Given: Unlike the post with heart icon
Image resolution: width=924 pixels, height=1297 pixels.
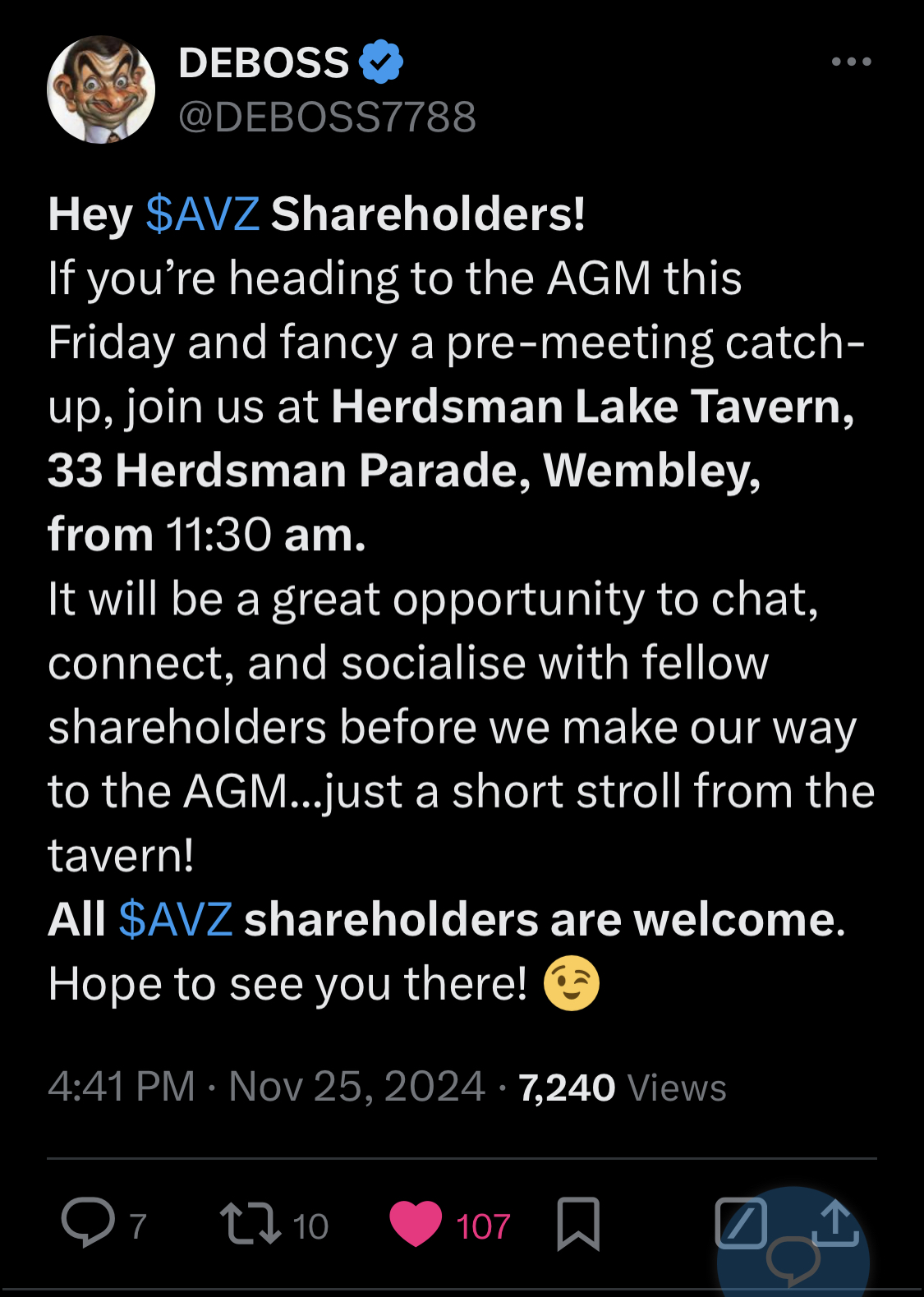Looking at the screenshot, I should (416, 1224).
